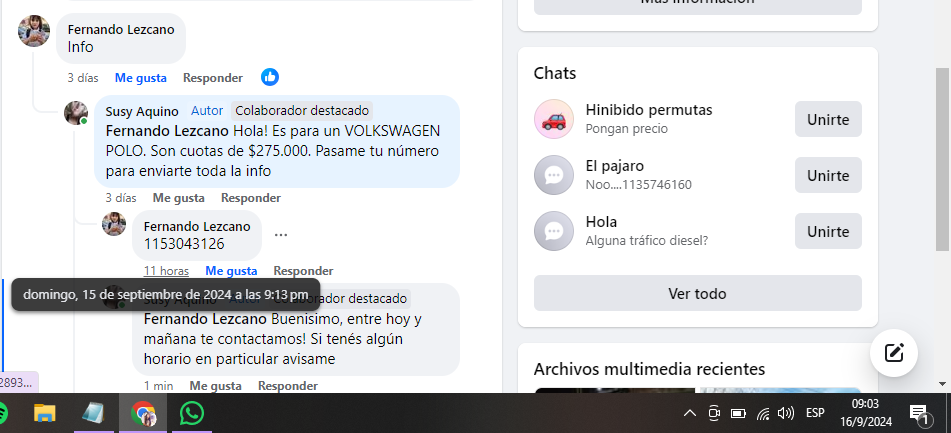The height and width of the screenshot is (433, 951).
Task: Like the 1153043126 comment
Action: tap(231, 271)
